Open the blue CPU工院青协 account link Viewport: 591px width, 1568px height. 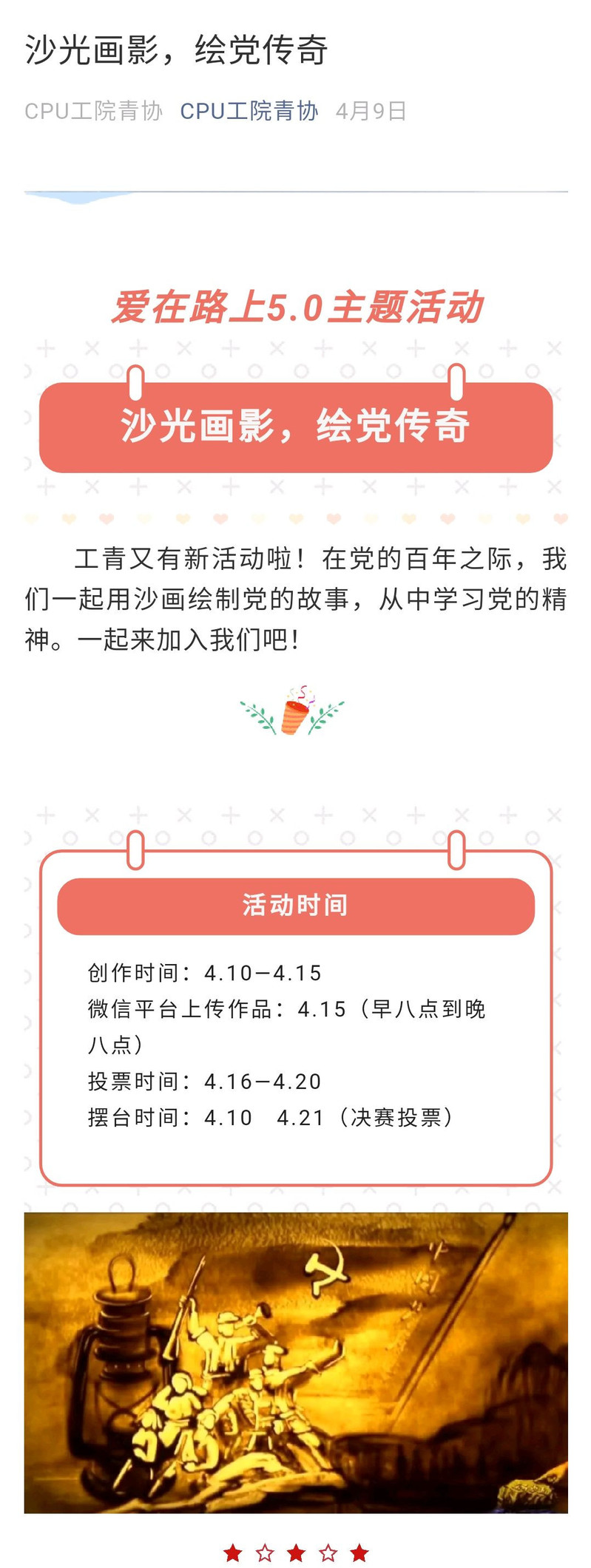tap(249, 111)
